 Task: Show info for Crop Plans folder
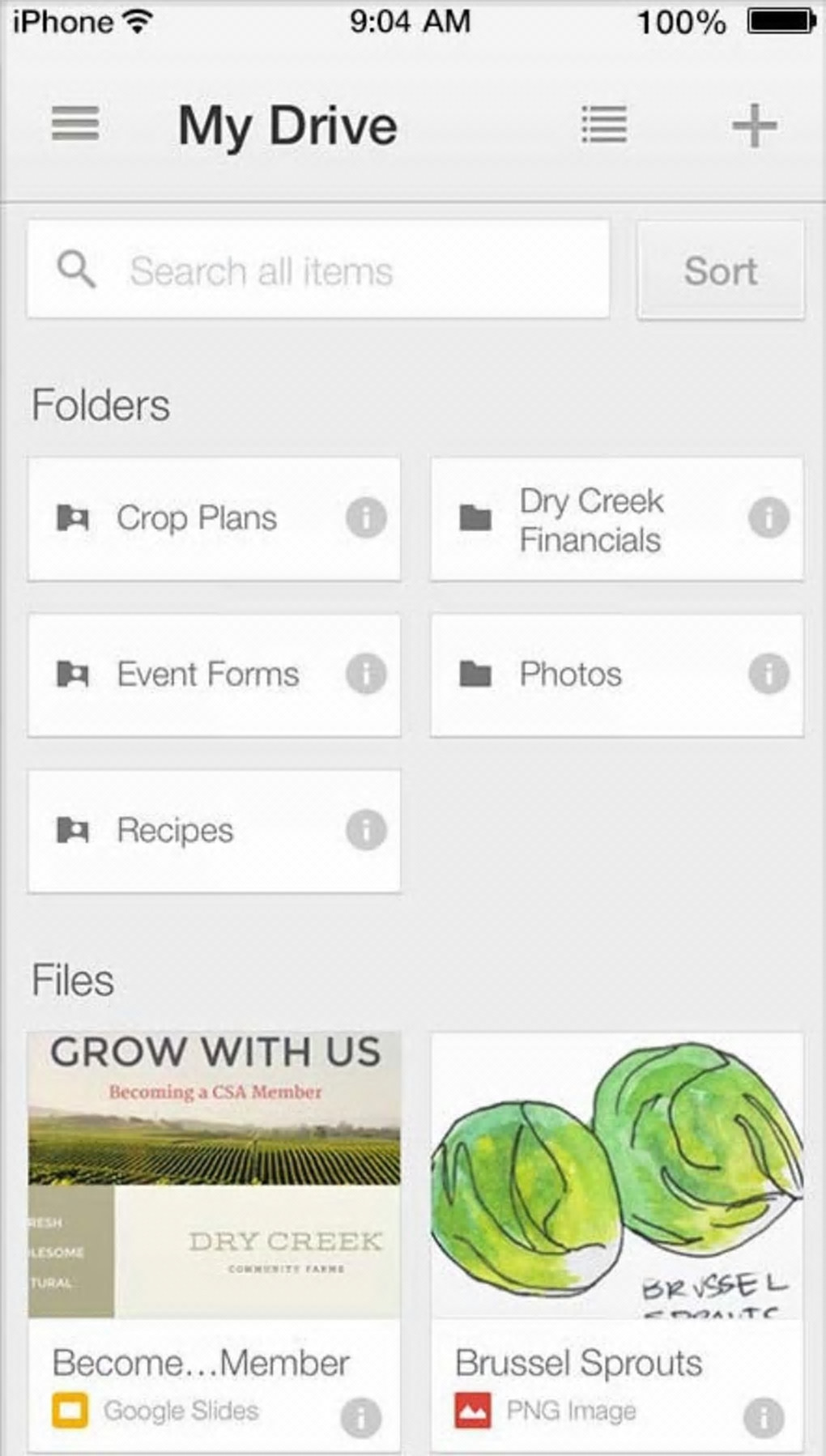[366, 517]
